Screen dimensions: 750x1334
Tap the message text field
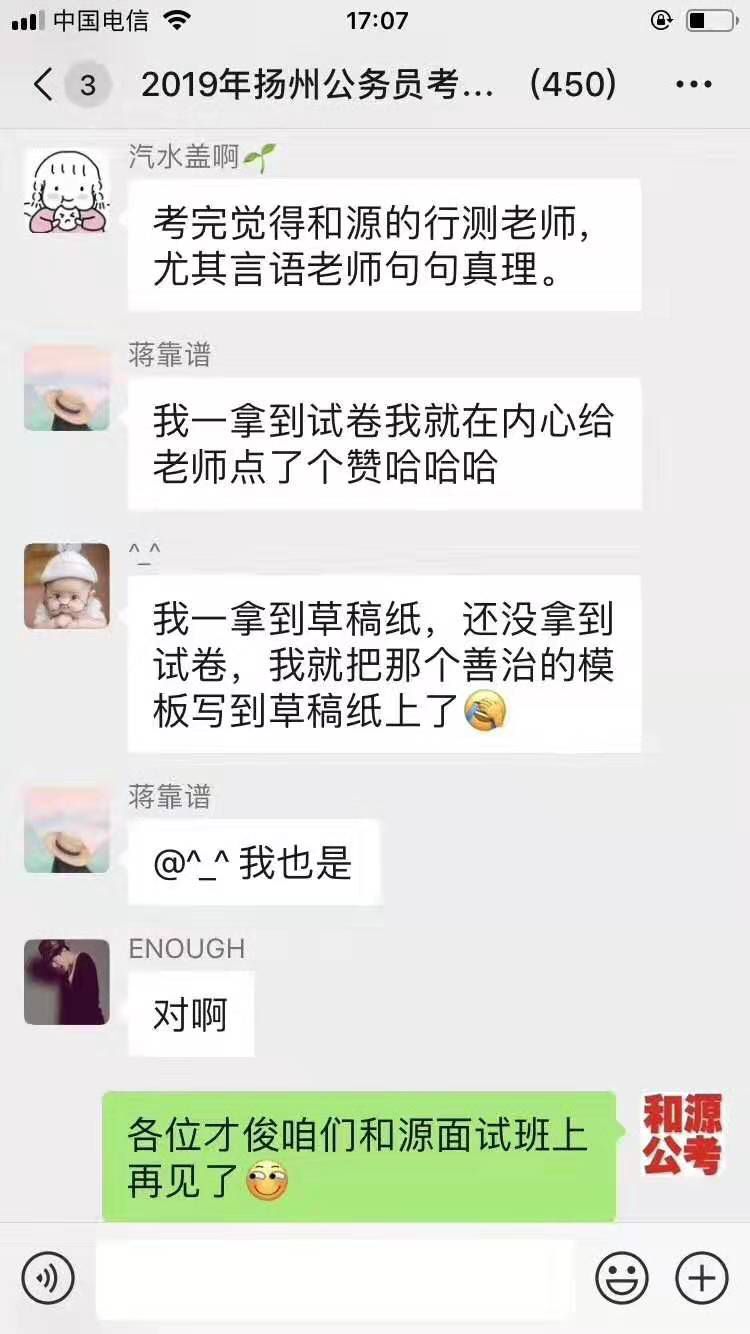(335, 1279)
